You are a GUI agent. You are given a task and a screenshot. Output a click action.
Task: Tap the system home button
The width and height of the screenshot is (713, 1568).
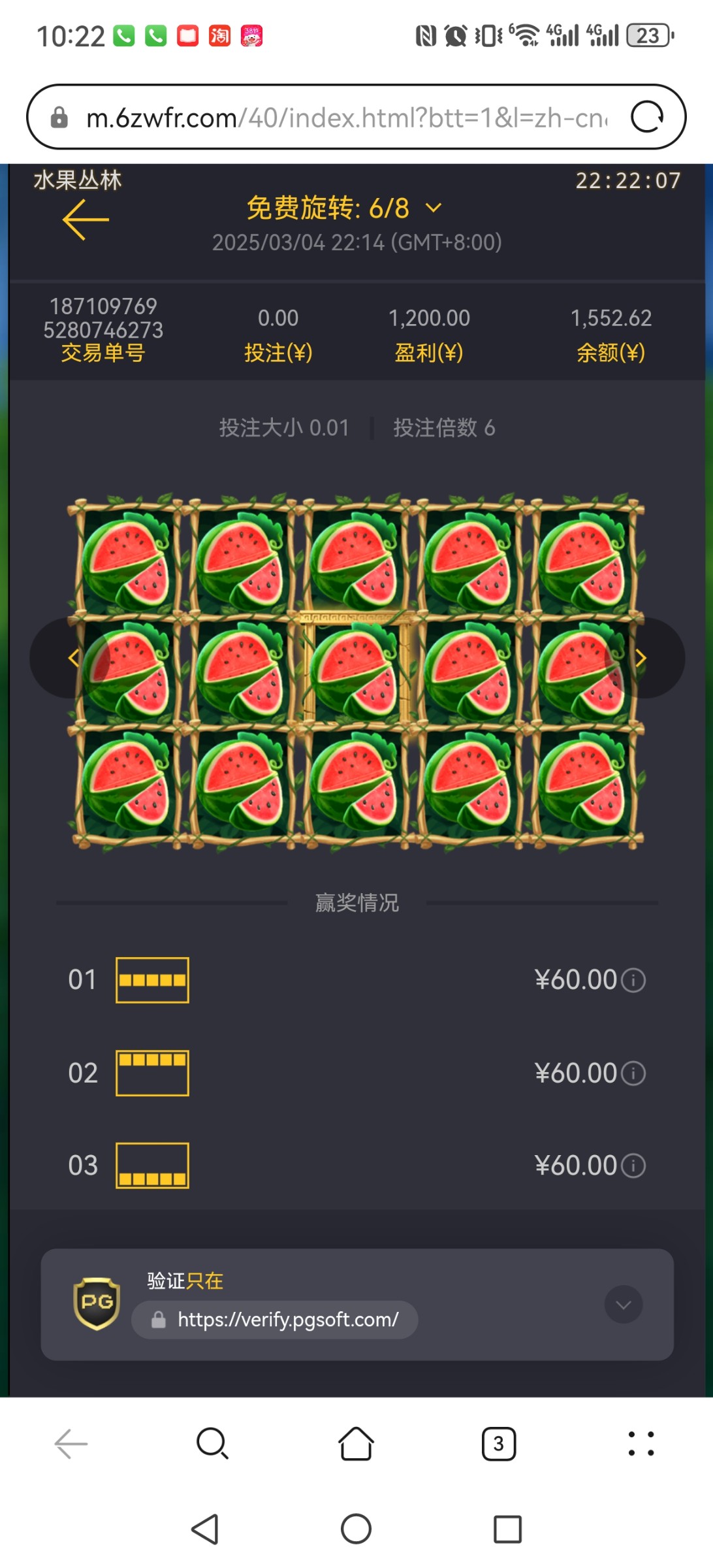pyautogui.click(x=356, y=1529)
